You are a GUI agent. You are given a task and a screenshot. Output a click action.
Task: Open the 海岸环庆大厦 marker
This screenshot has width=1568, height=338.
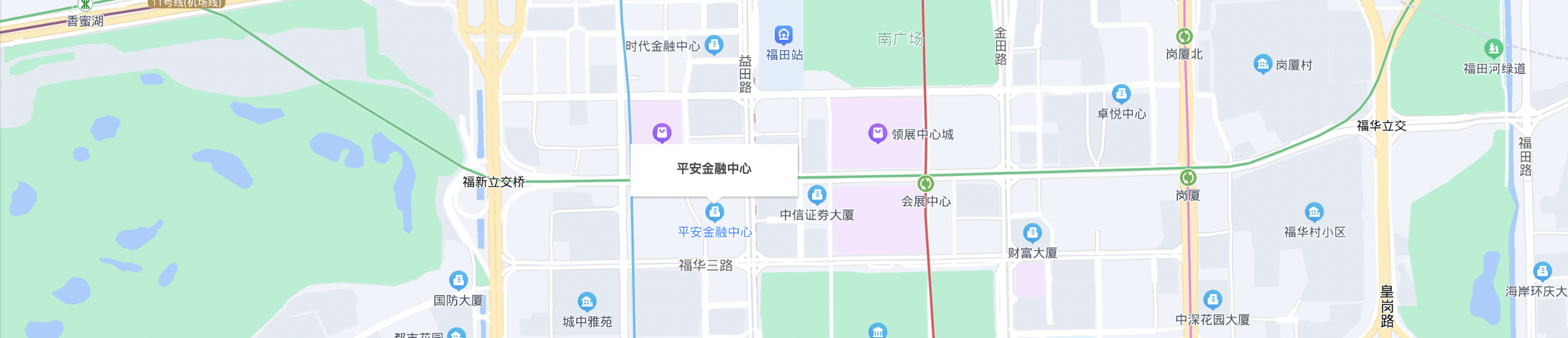click(x=1542, y=271)
